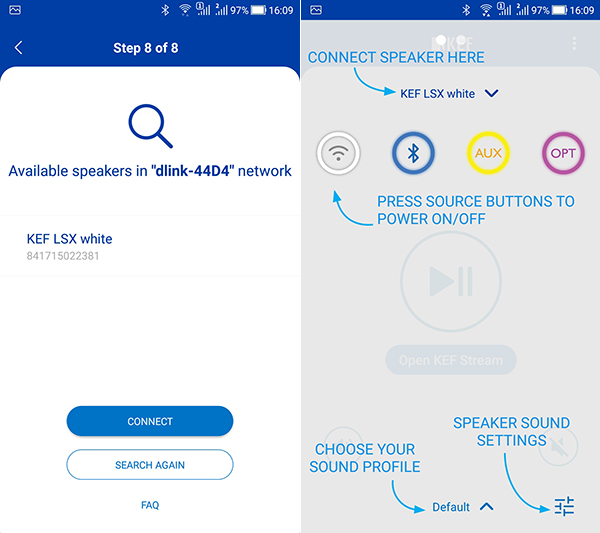Viewport: 600px width, 533px height.
Task: Expand the Default sound profile selector
Action: pyautogui.click(x=462, y=507)
